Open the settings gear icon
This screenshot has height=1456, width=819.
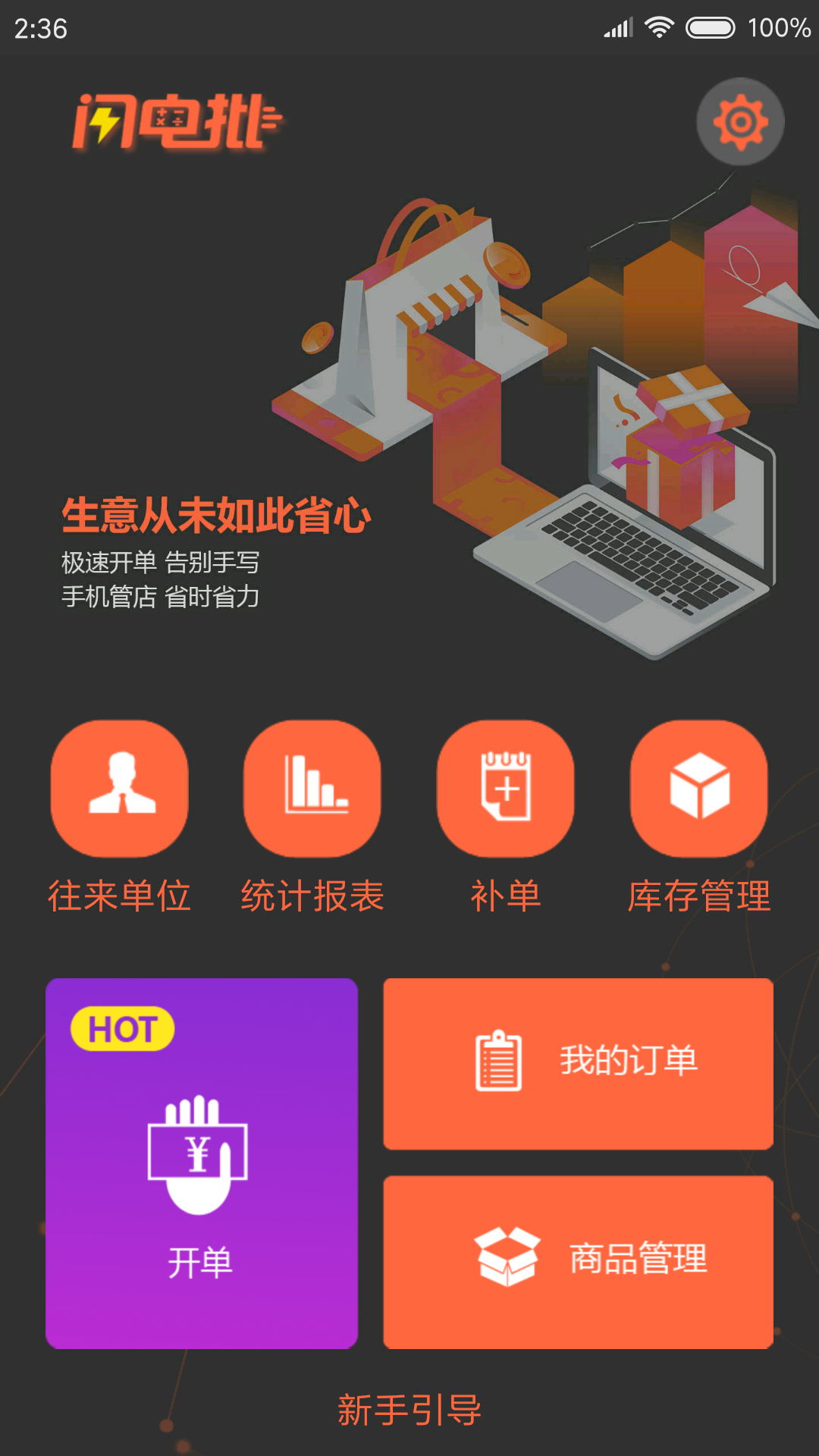[740, 121]
